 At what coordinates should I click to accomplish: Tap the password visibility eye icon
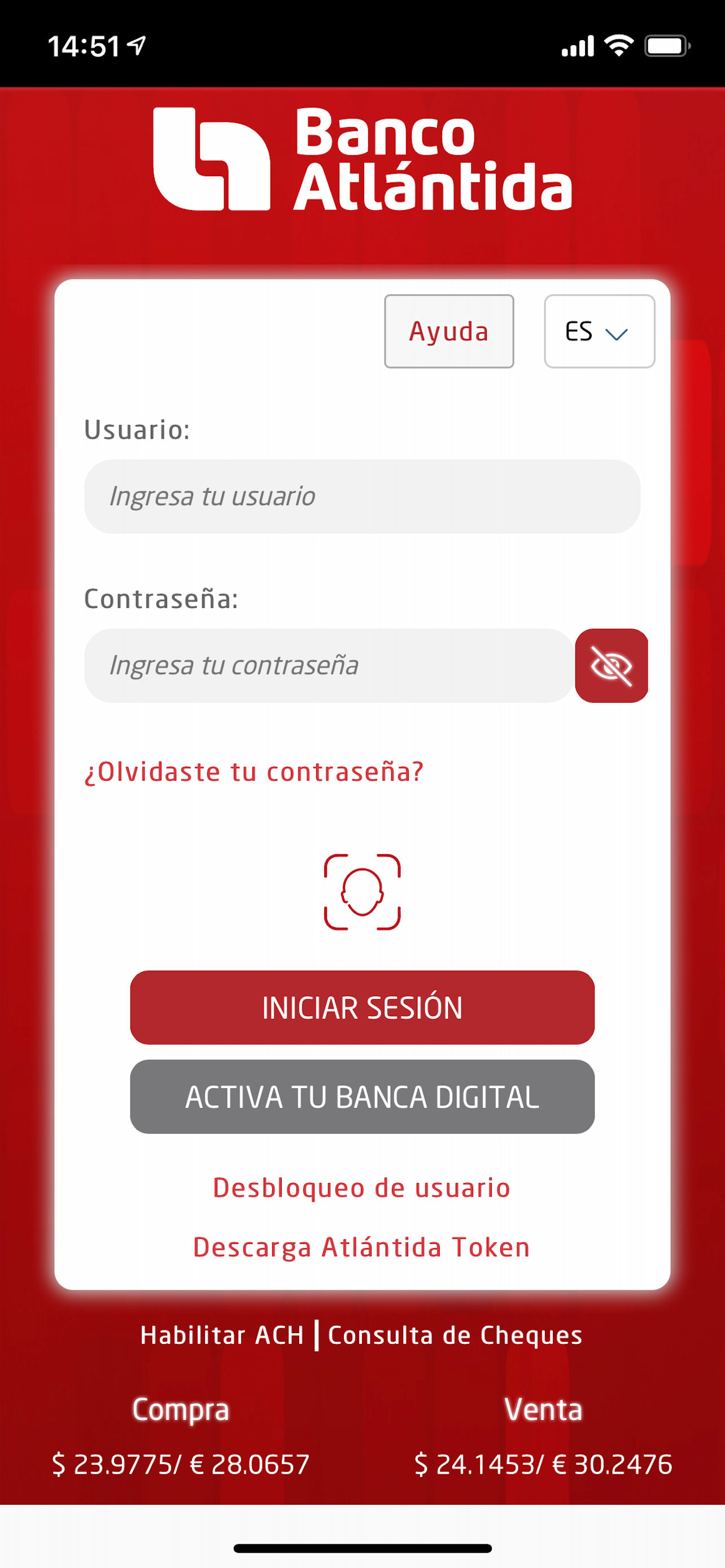611,665
